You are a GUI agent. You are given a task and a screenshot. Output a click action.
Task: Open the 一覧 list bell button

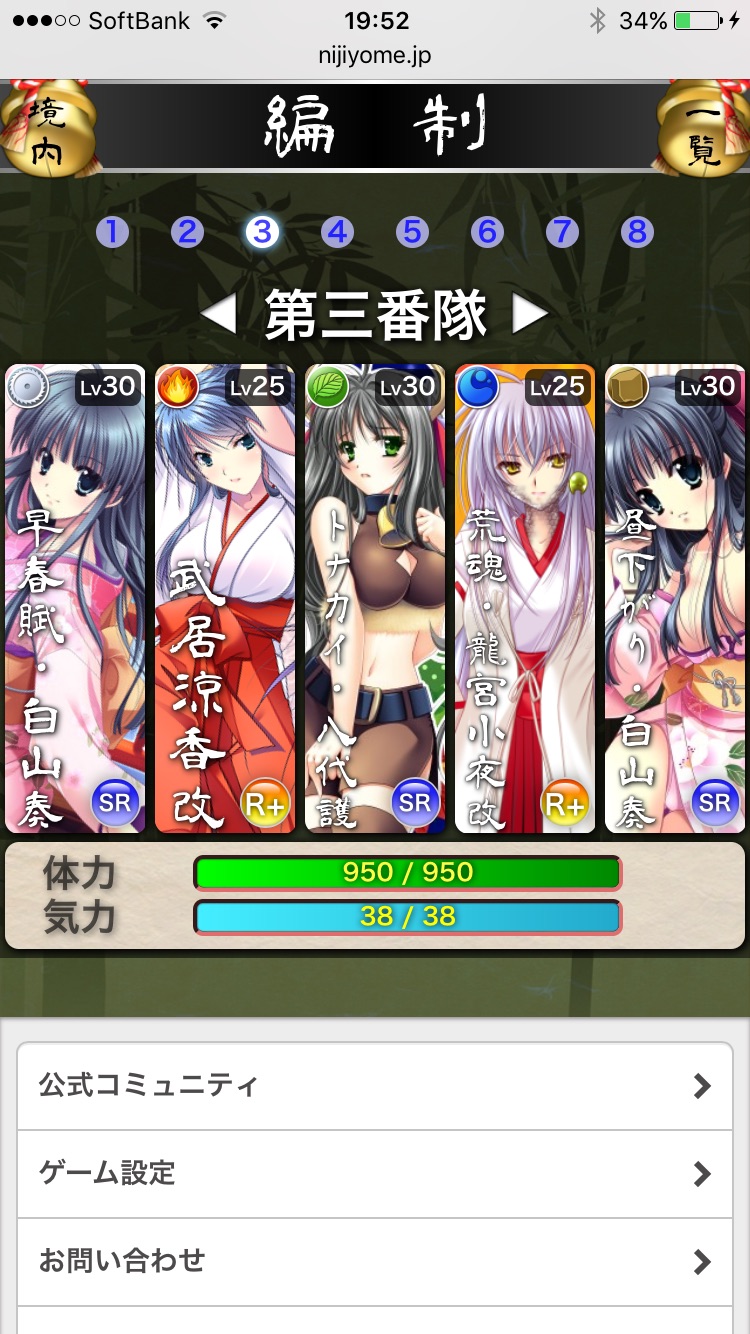pos(703,130)
